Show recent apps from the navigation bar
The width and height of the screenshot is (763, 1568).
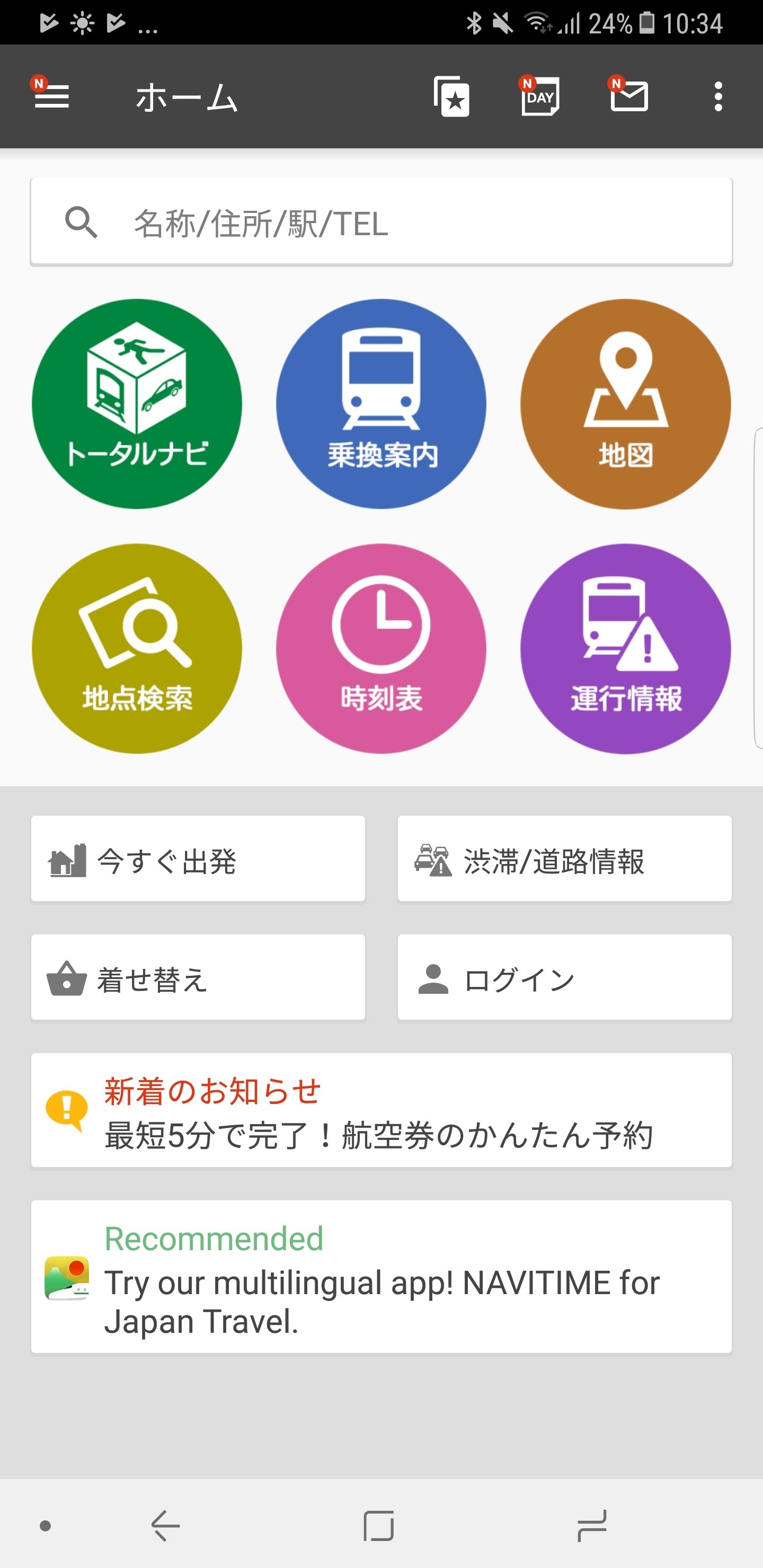click(x=592, y=1526)
